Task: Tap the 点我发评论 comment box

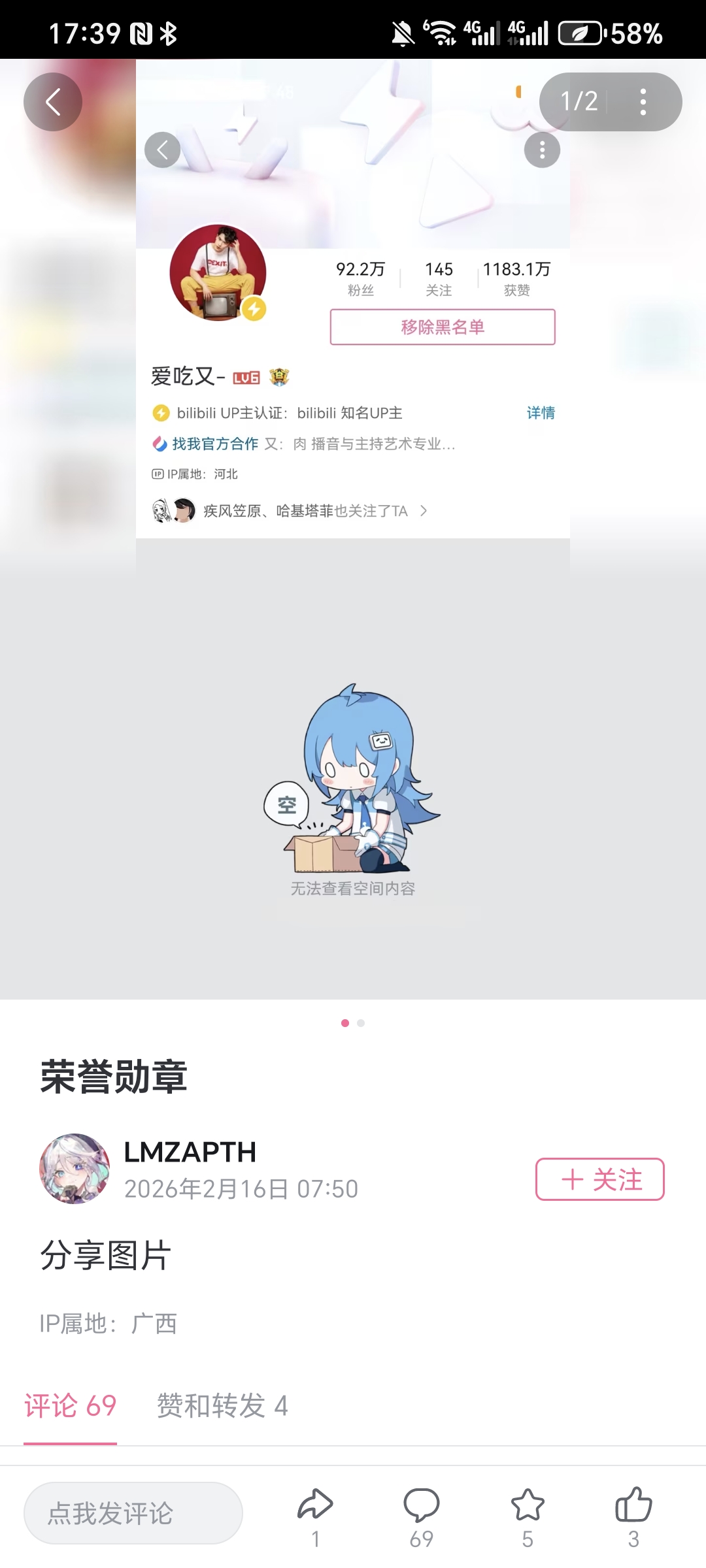Action: click(x=133, y=1513)
